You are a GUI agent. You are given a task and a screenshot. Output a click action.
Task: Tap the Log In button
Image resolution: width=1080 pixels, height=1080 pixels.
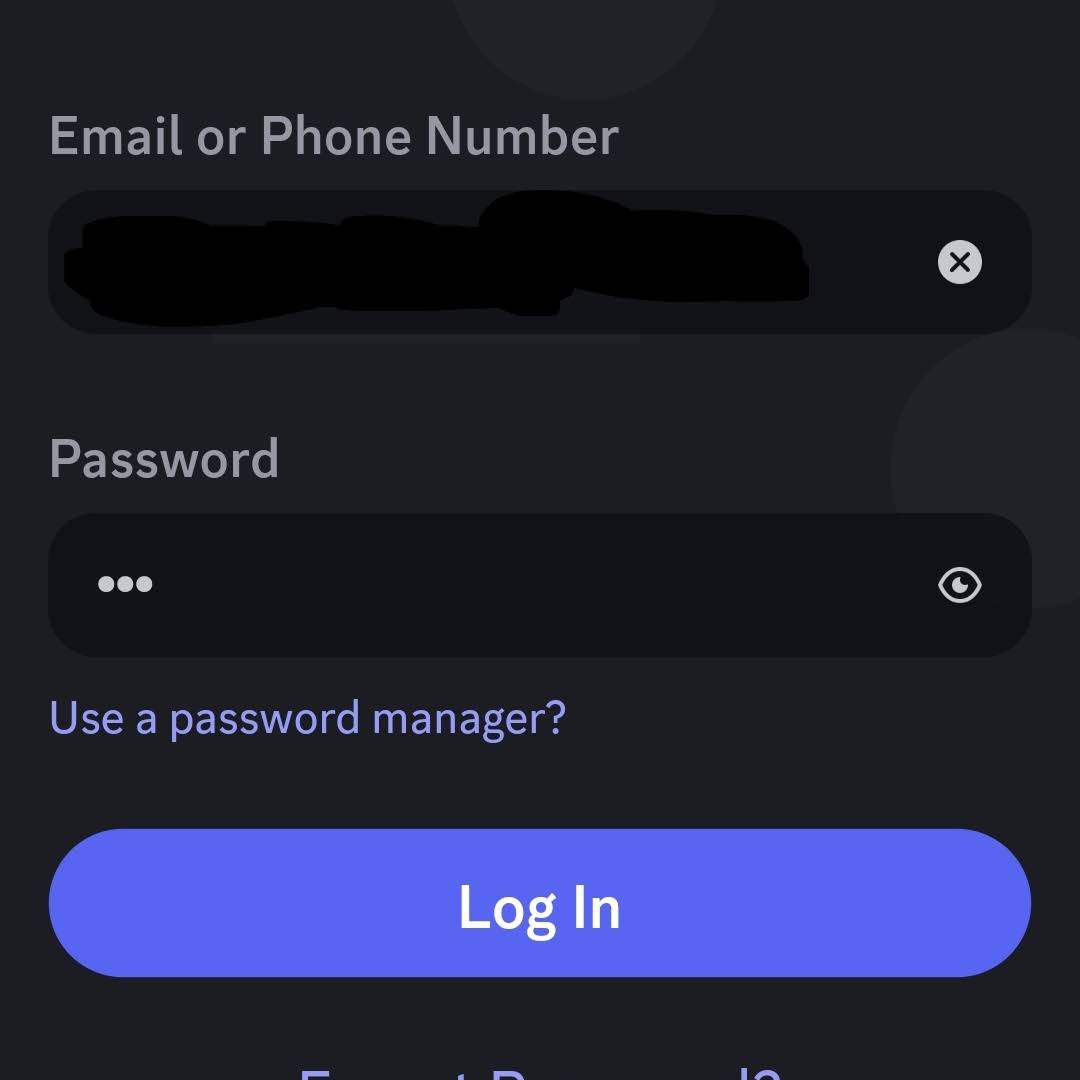(539, 903)
